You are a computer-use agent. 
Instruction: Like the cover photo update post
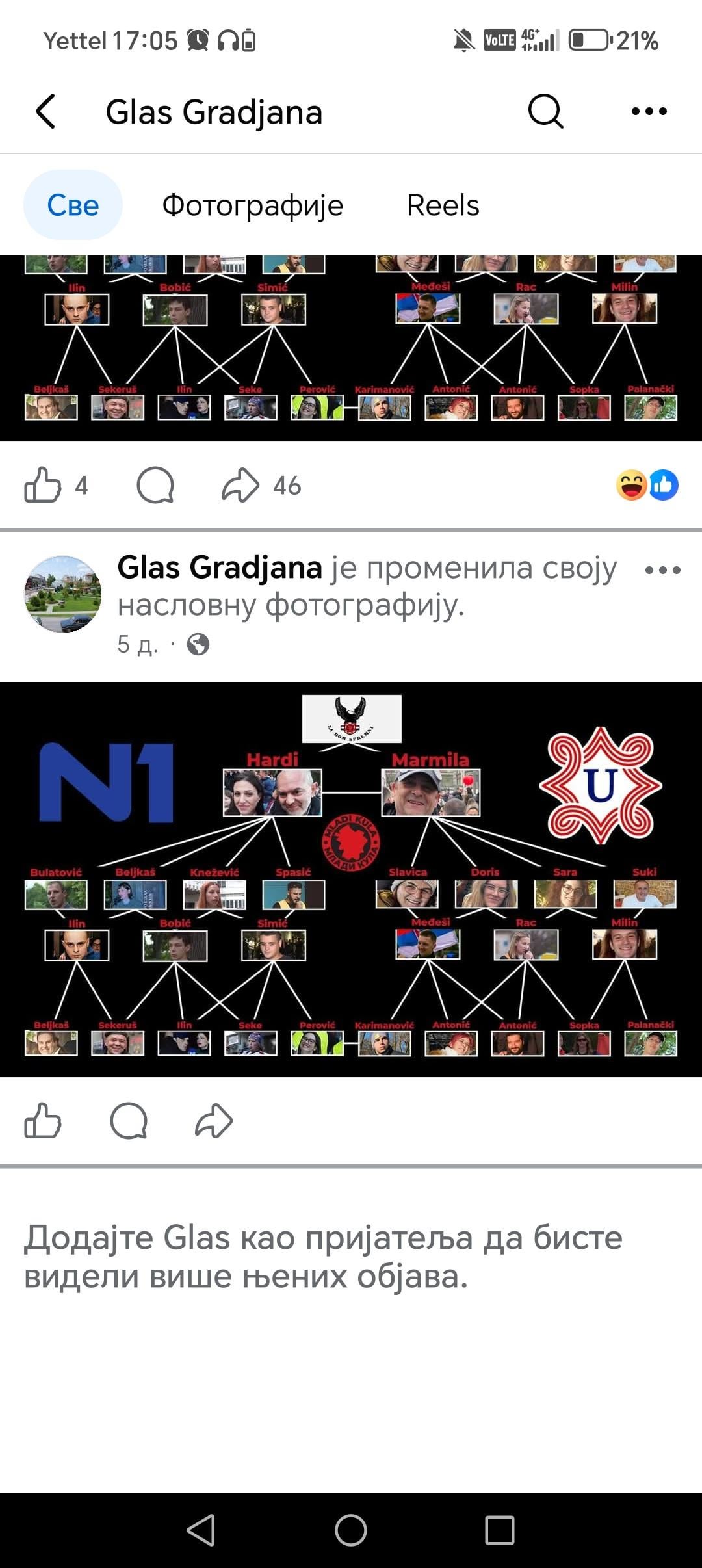coord(43,1121)
